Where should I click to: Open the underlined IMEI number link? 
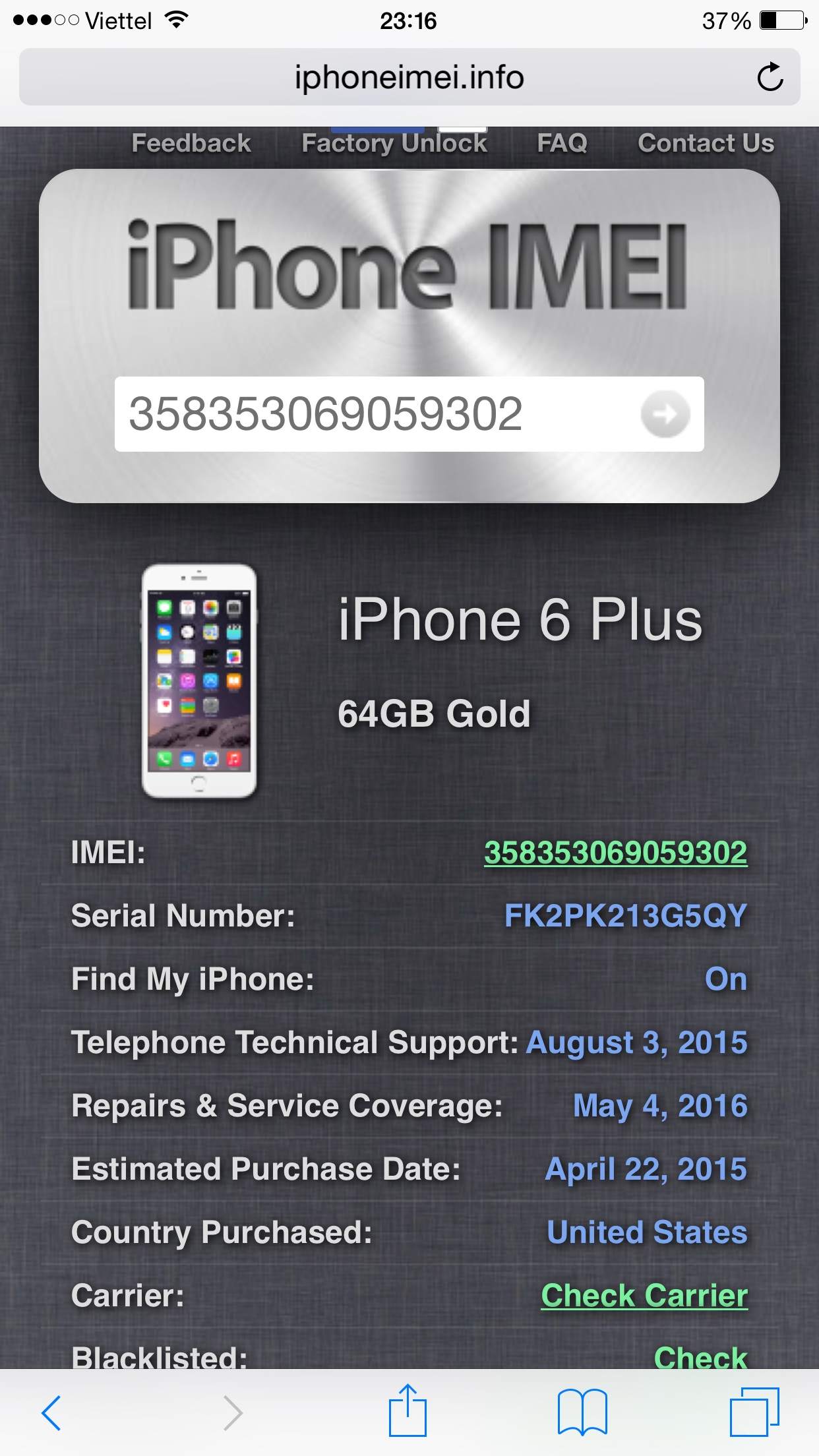click(615, 853)
